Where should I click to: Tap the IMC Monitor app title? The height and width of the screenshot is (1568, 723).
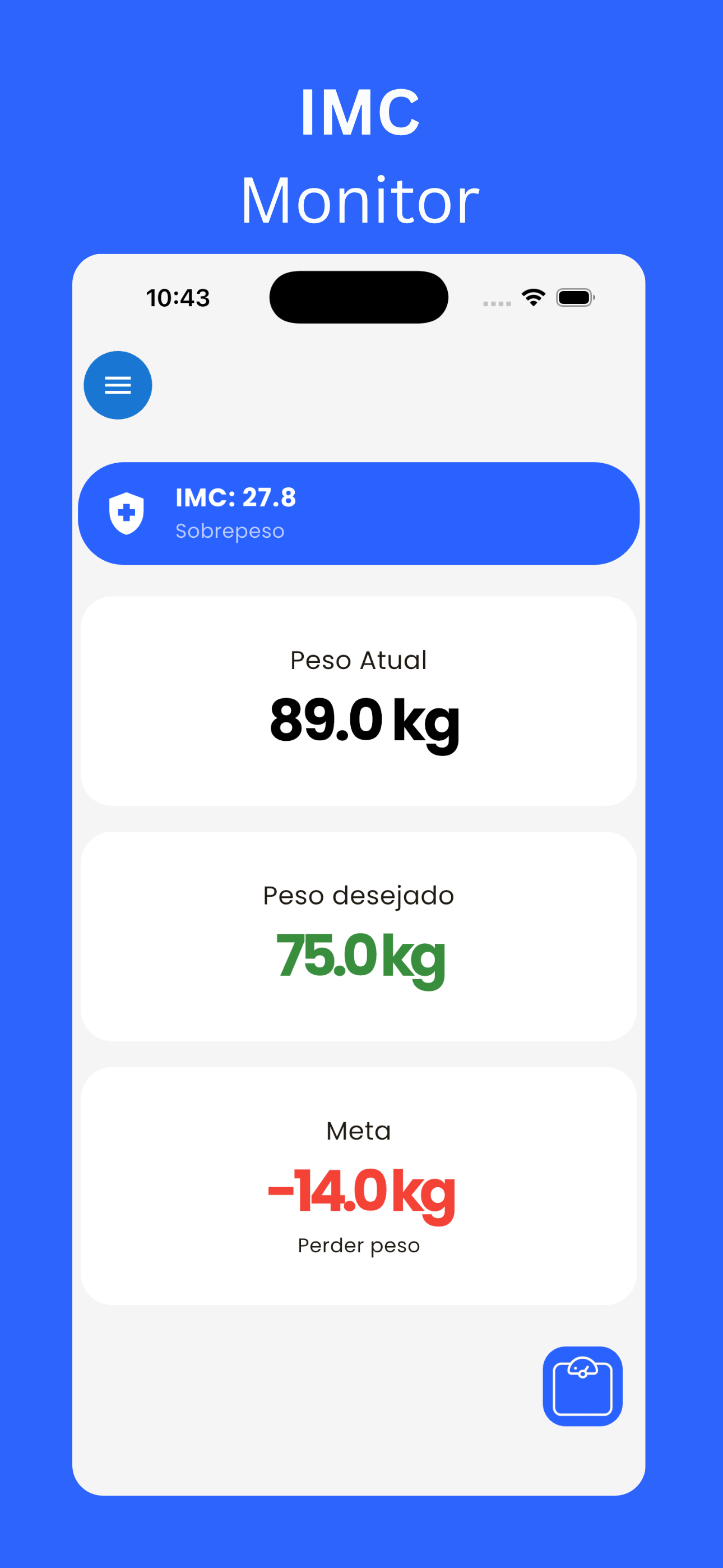(360, 152)
